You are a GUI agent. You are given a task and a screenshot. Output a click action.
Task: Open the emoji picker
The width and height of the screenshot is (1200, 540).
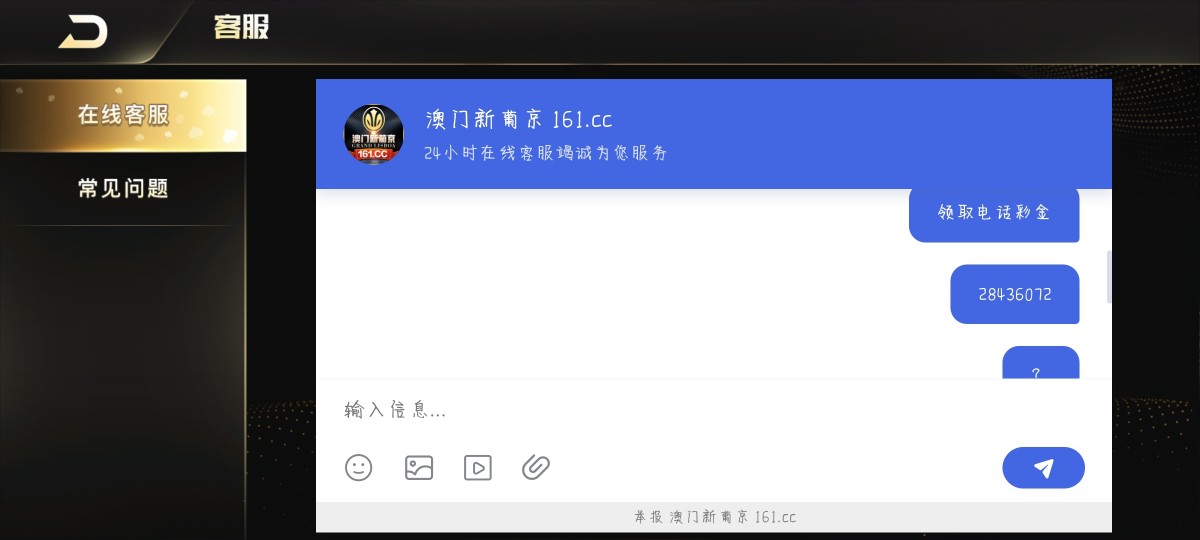(x=359, y=467)
